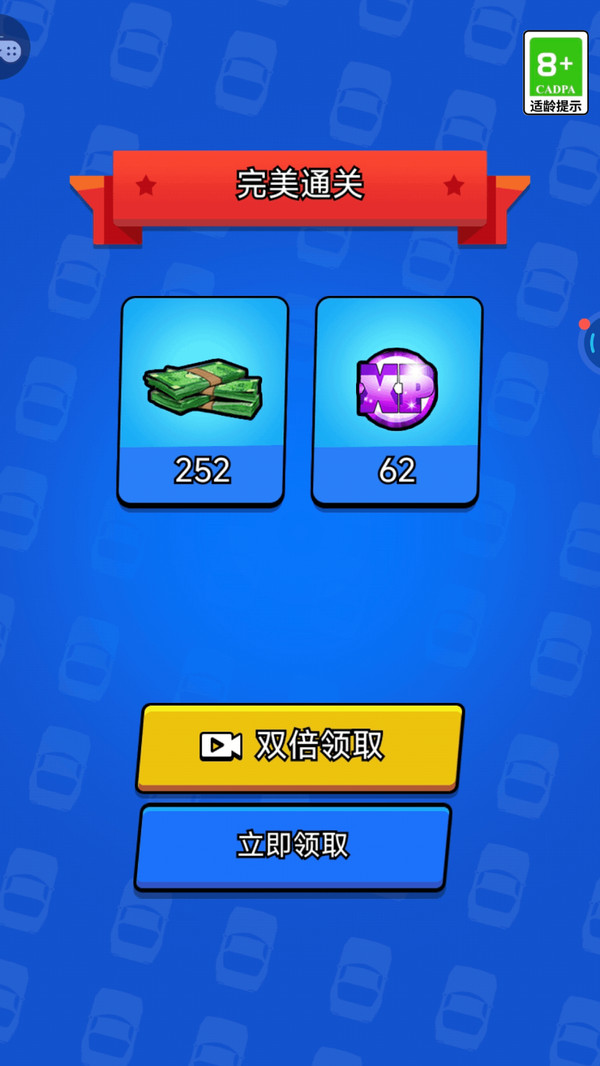Open the floating gamepad menu icon
Viewport: 600px width, 1066px height.
(10, 48)
